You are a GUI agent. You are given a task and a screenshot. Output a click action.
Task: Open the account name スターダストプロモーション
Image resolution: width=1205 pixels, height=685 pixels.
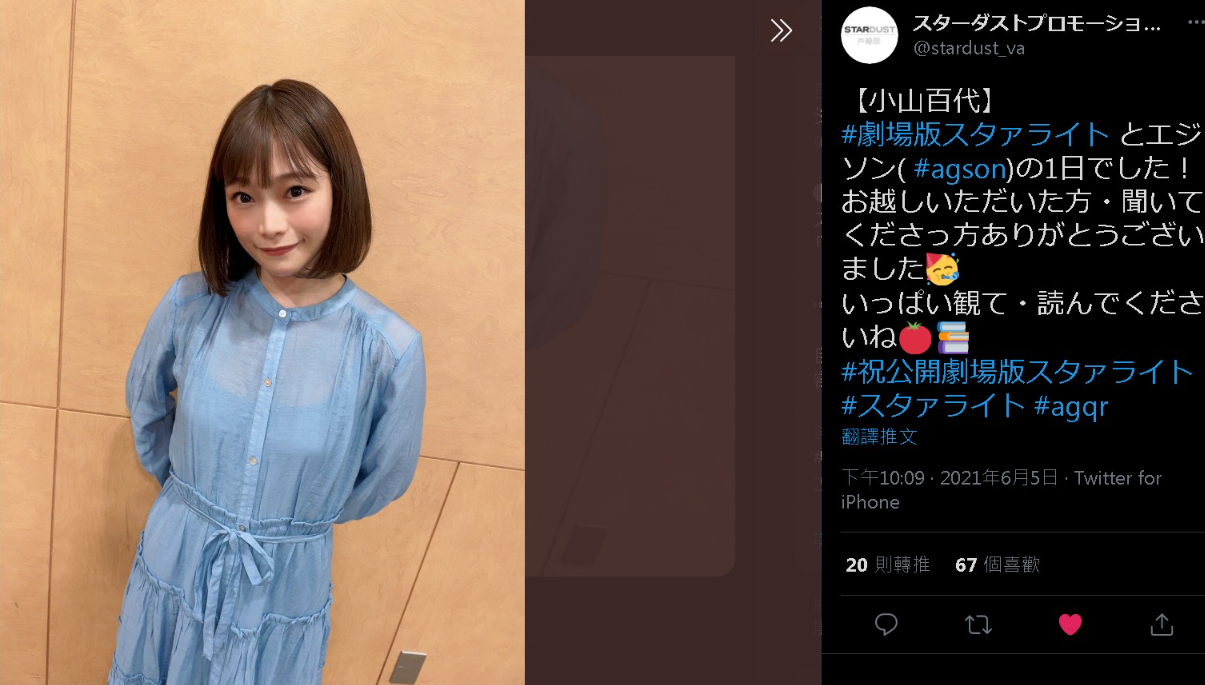click(x=1037, y=24)
